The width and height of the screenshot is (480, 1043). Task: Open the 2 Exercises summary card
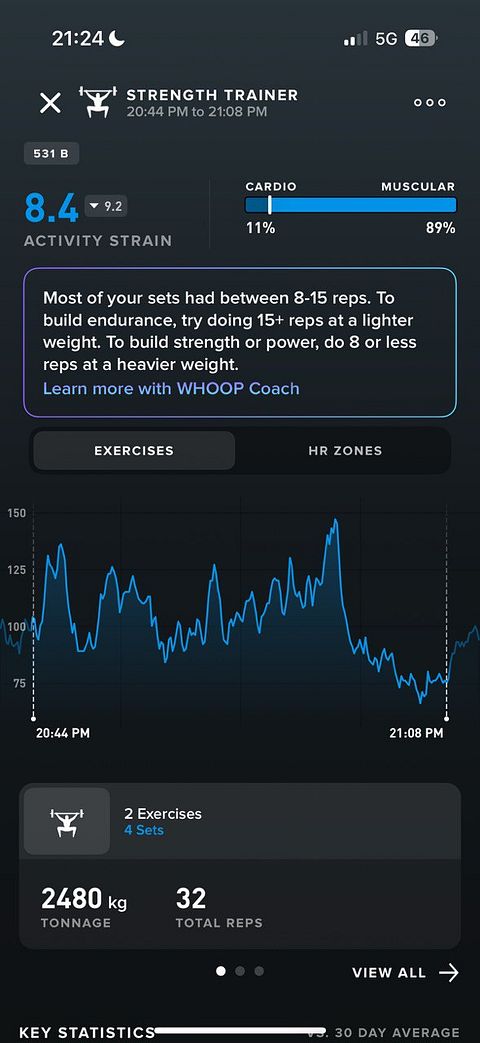pos(239,821)
